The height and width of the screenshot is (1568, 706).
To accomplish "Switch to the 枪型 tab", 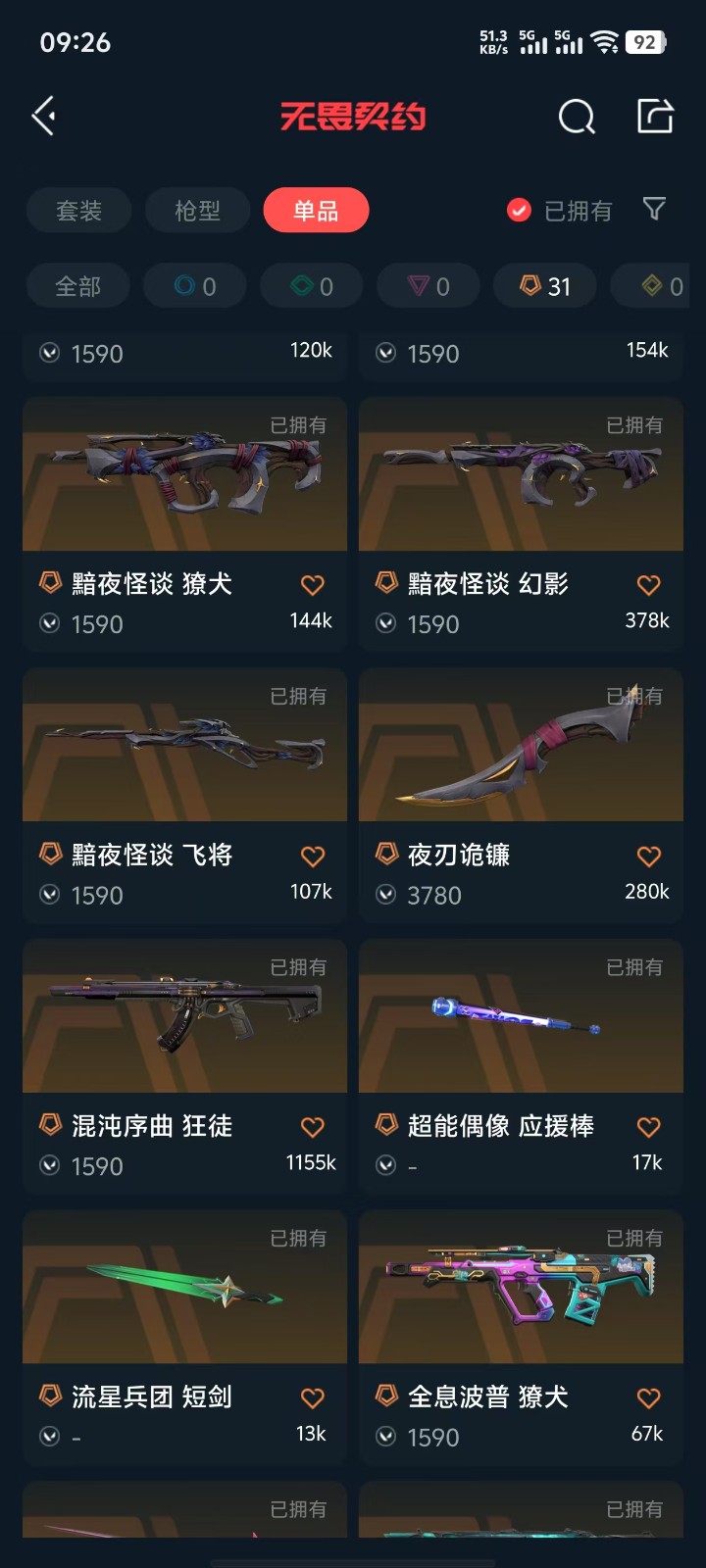I will [x=198, y=211].
